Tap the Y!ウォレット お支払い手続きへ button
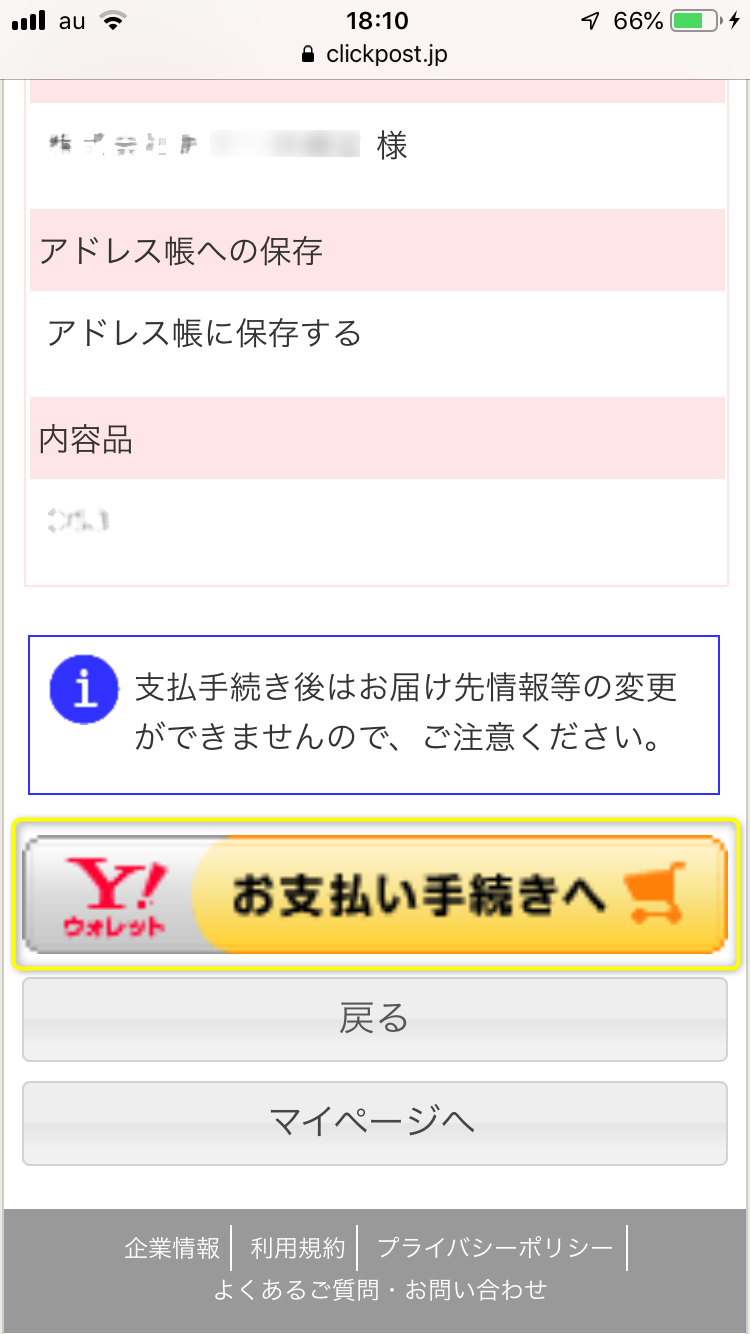 pos(375,894)
